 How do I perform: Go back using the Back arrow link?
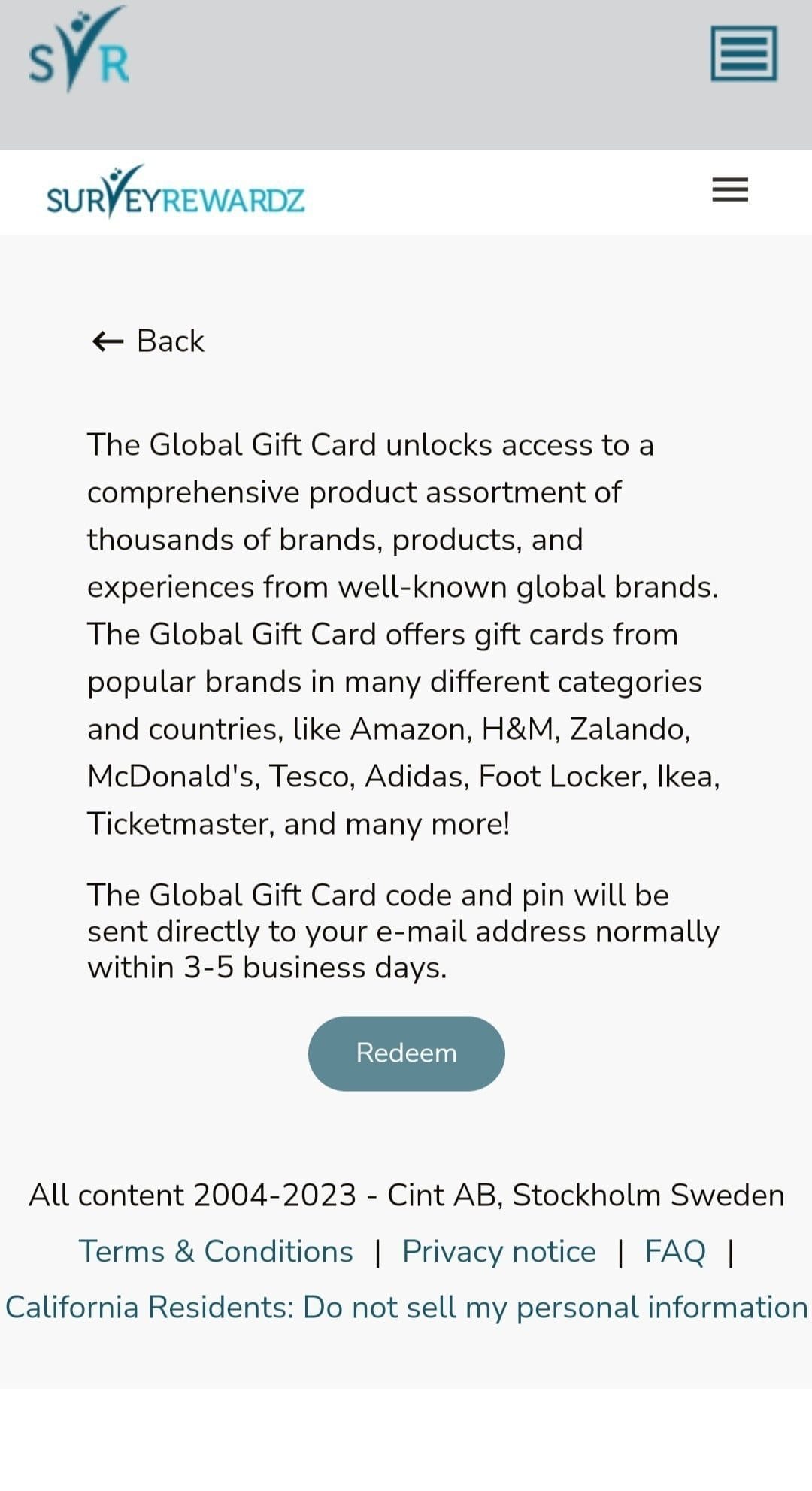(148, 341)
